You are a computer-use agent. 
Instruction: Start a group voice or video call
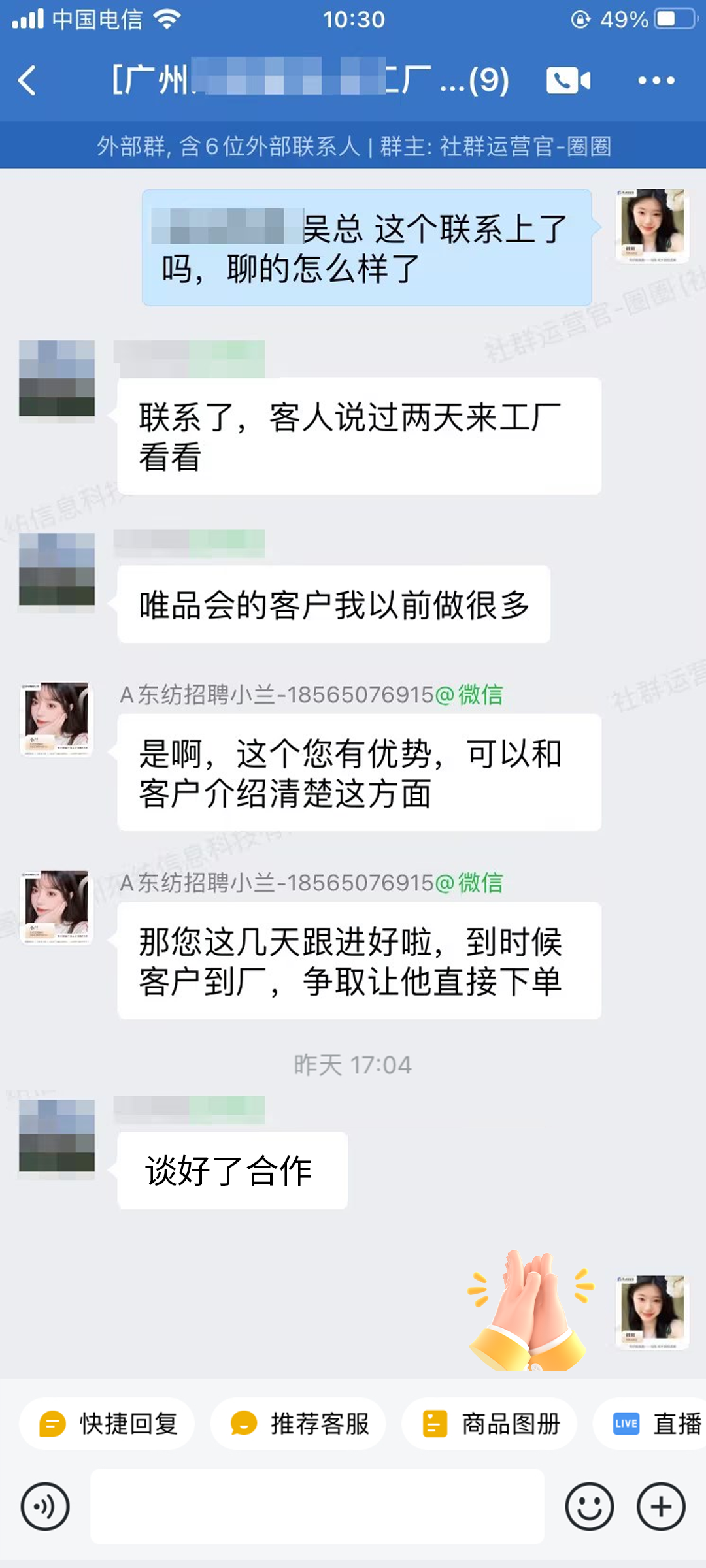point(568,81)
